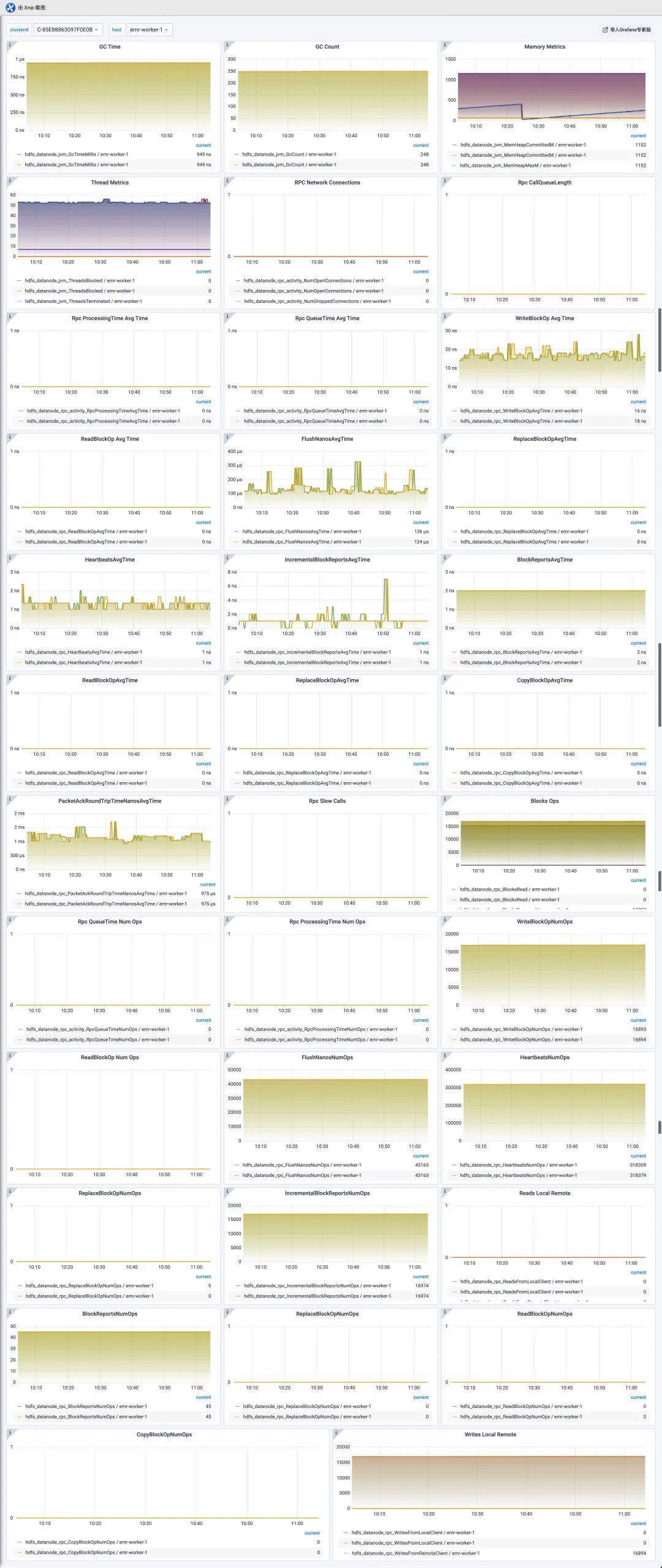Open the host dropdown emr-worker-1
The image size is (662, 1568).
click(x=148, y=29)
